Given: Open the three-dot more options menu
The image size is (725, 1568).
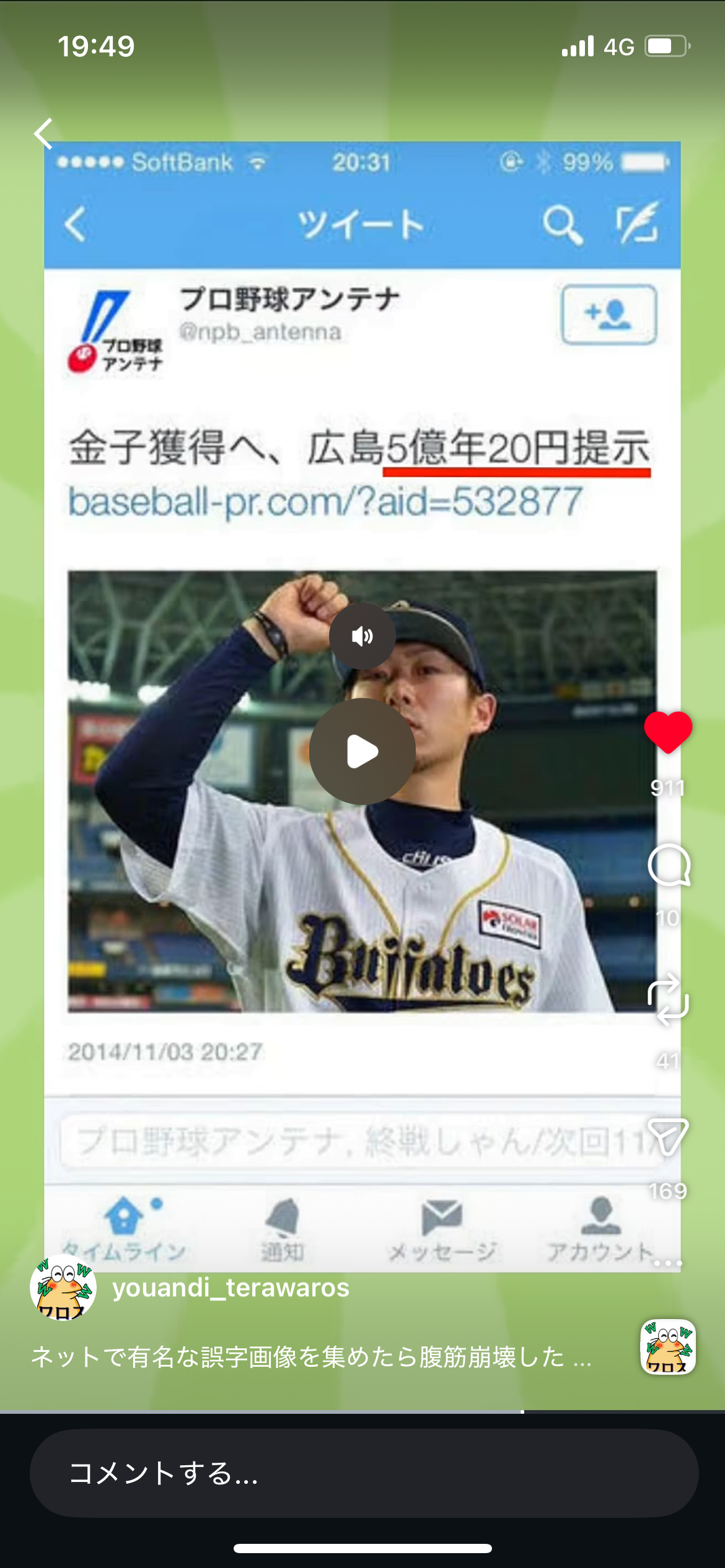Looking at the screenshot, I should [667, 1263].
